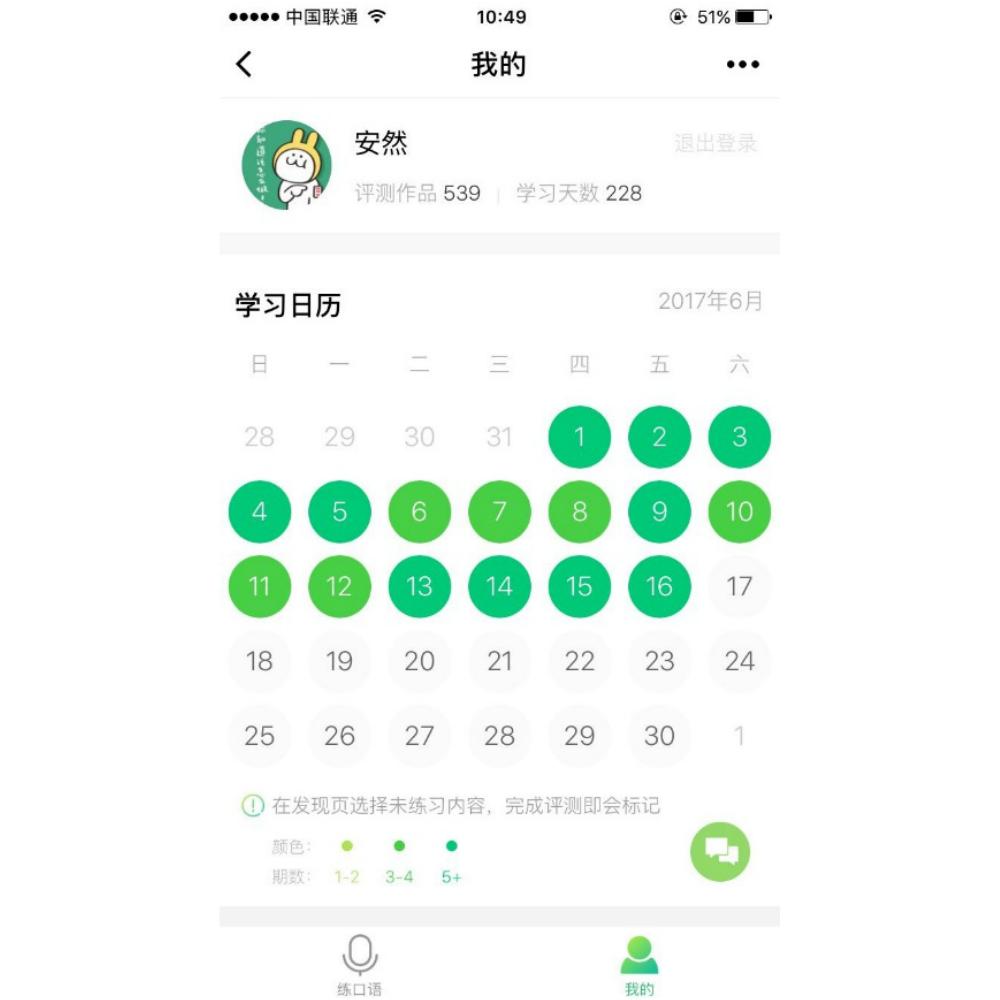Select June 30 in the calendar
The width and height of the screenshot is (1000, 1000).
[659, 736]
